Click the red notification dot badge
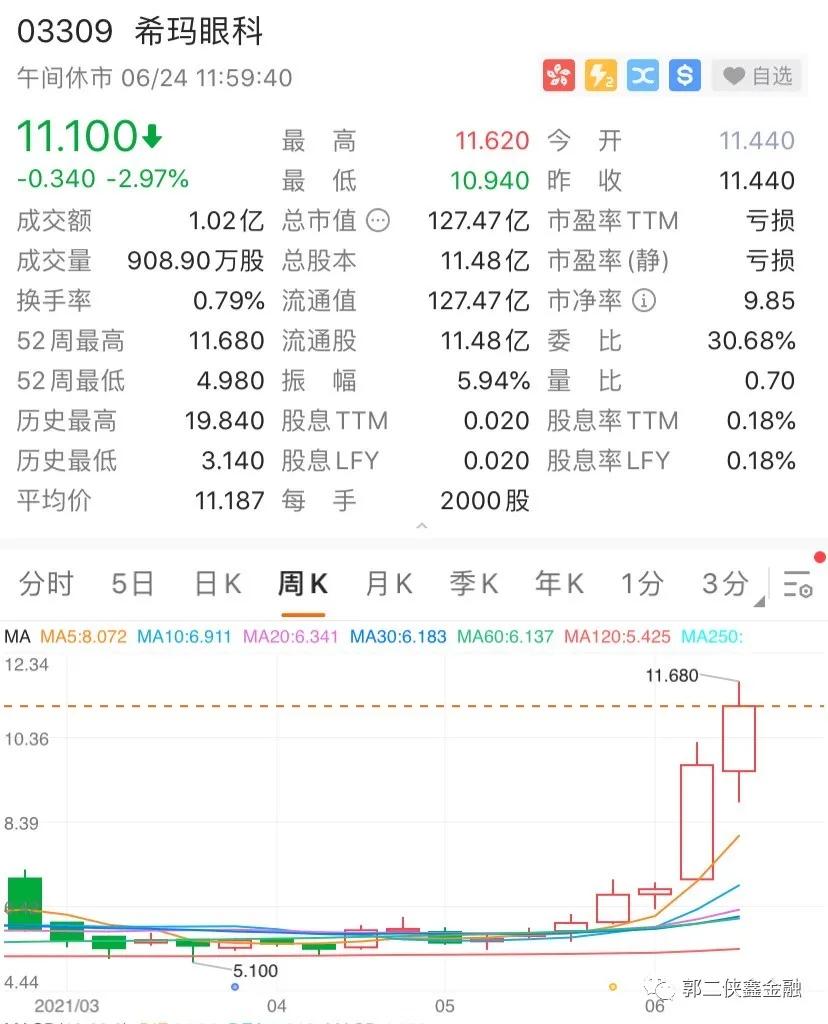Image resolution: width=828 pixels, height=1024 pixels. (x=820, y=555)
